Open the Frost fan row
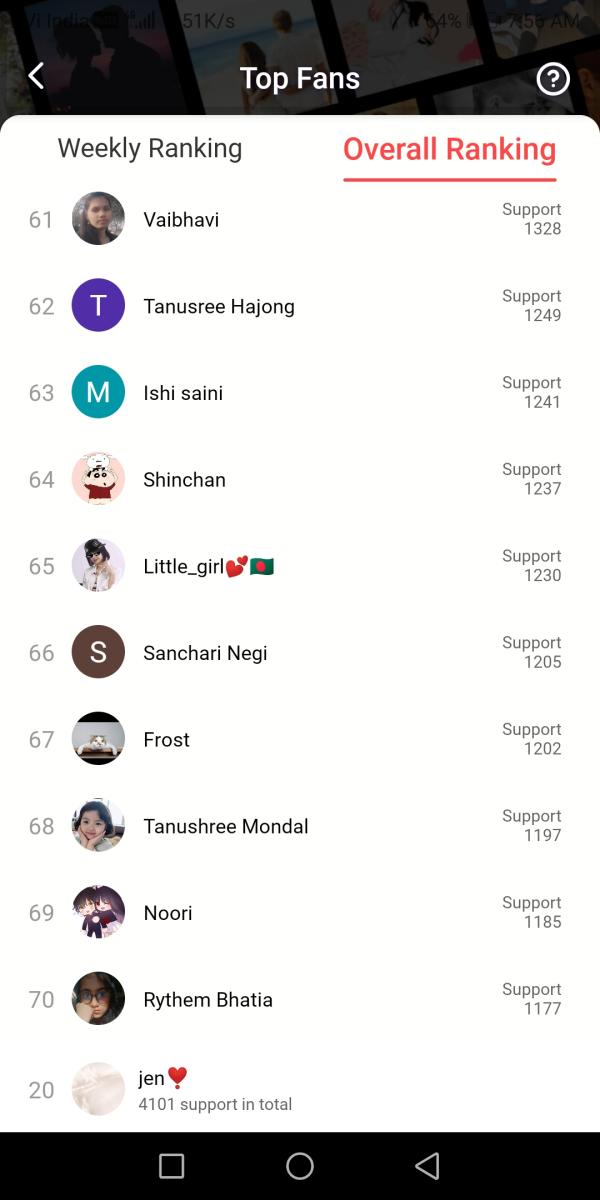The image size is (600, 1200). 166,740
